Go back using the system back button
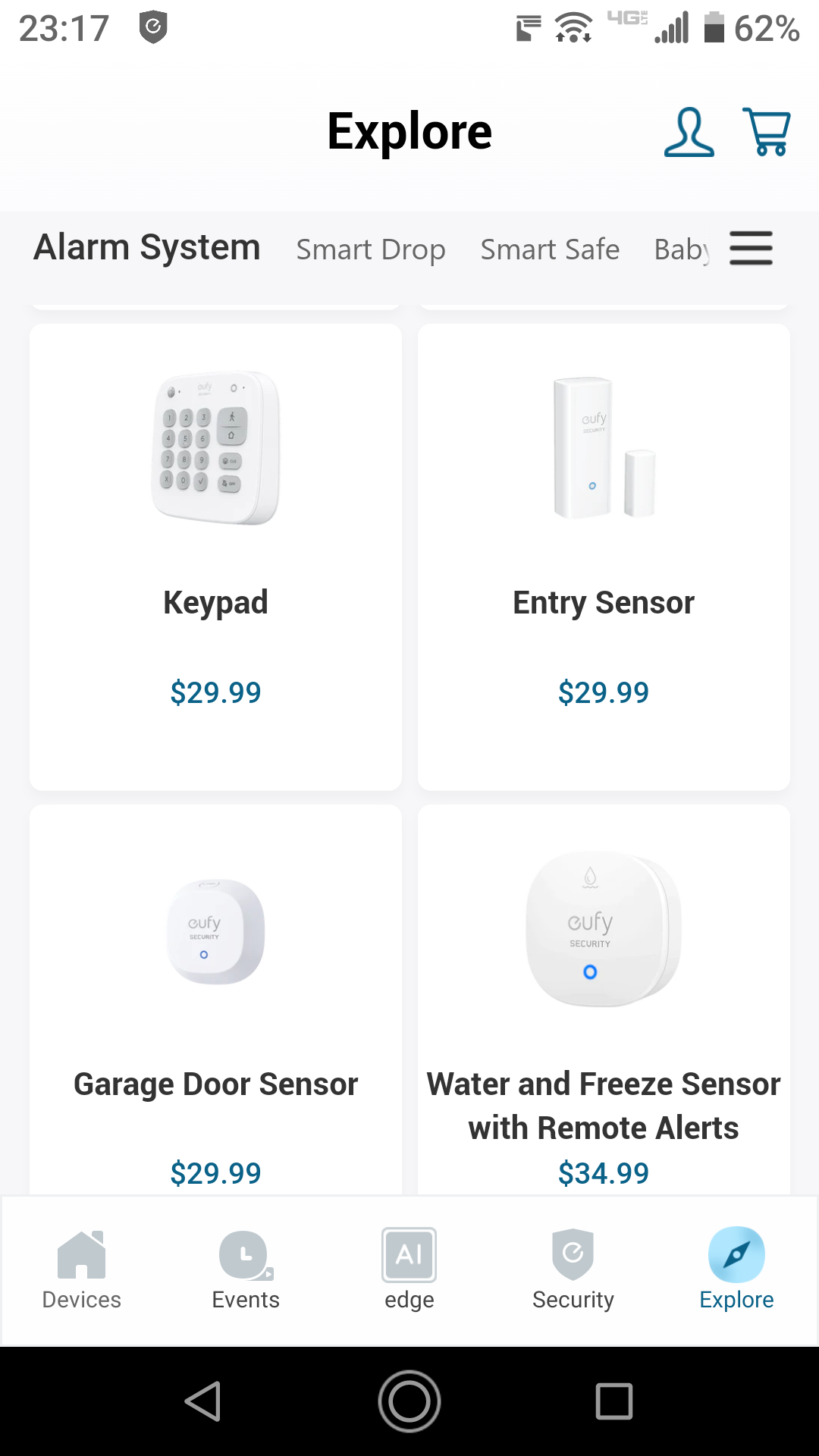Image resolution: width=819 pixels, height=1456 pixels. tap(203, 1401)
